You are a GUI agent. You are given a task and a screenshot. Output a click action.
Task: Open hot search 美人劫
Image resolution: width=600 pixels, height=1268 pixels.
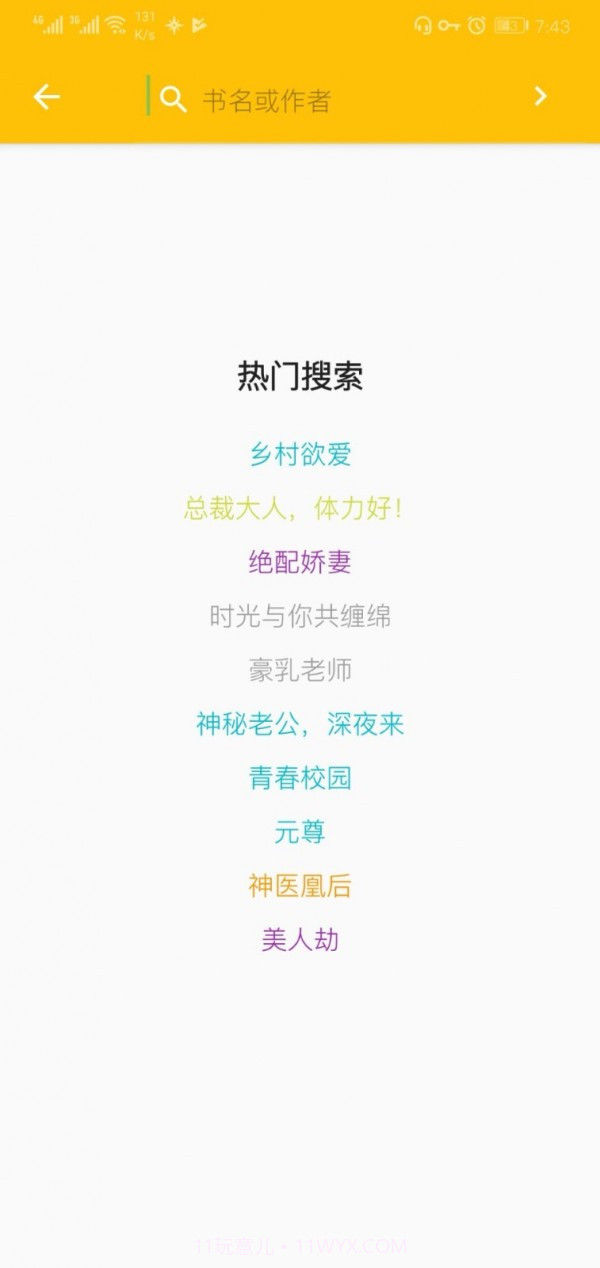(300, 940)
